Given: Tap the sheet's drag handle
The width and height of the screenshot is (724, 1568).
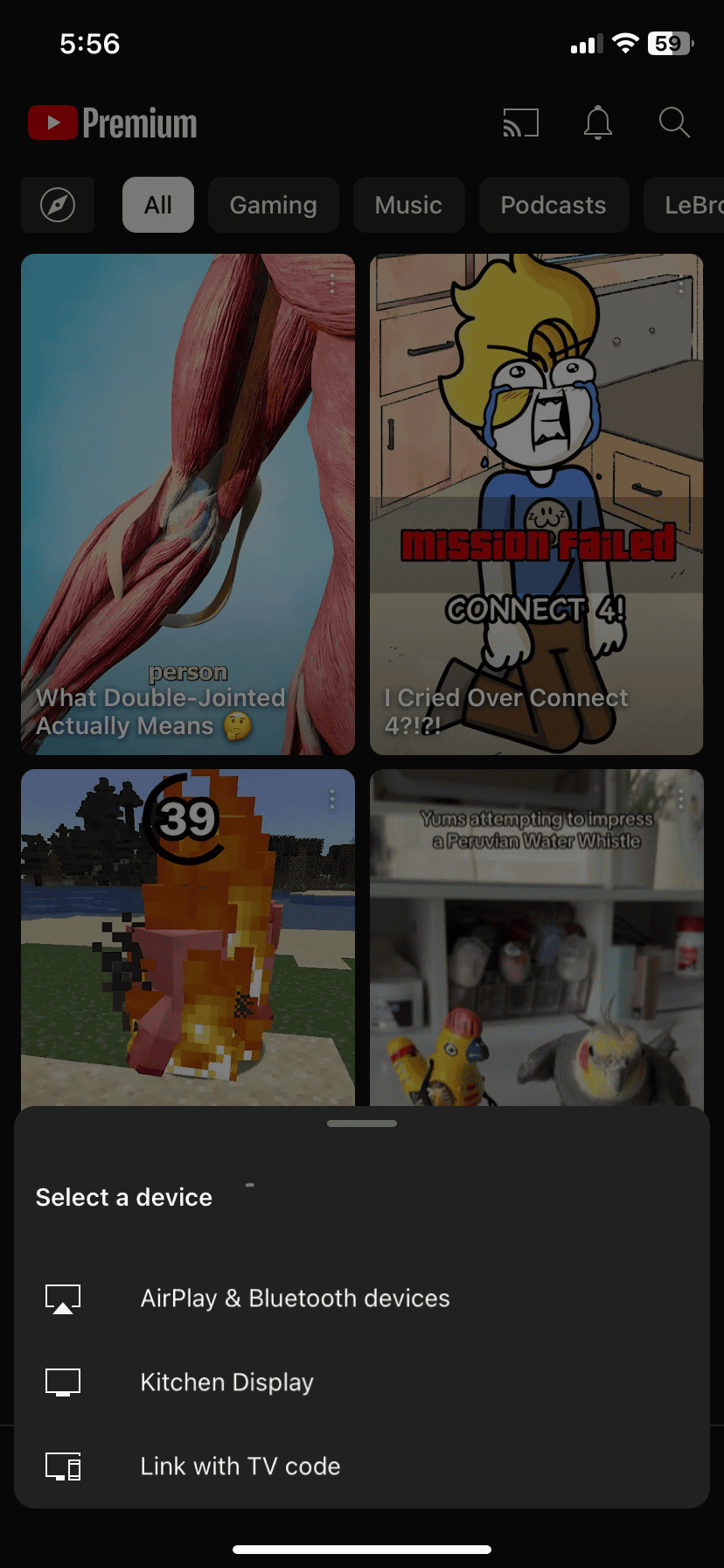Looking at the screenshot, I should click(x=362, y=1123).
